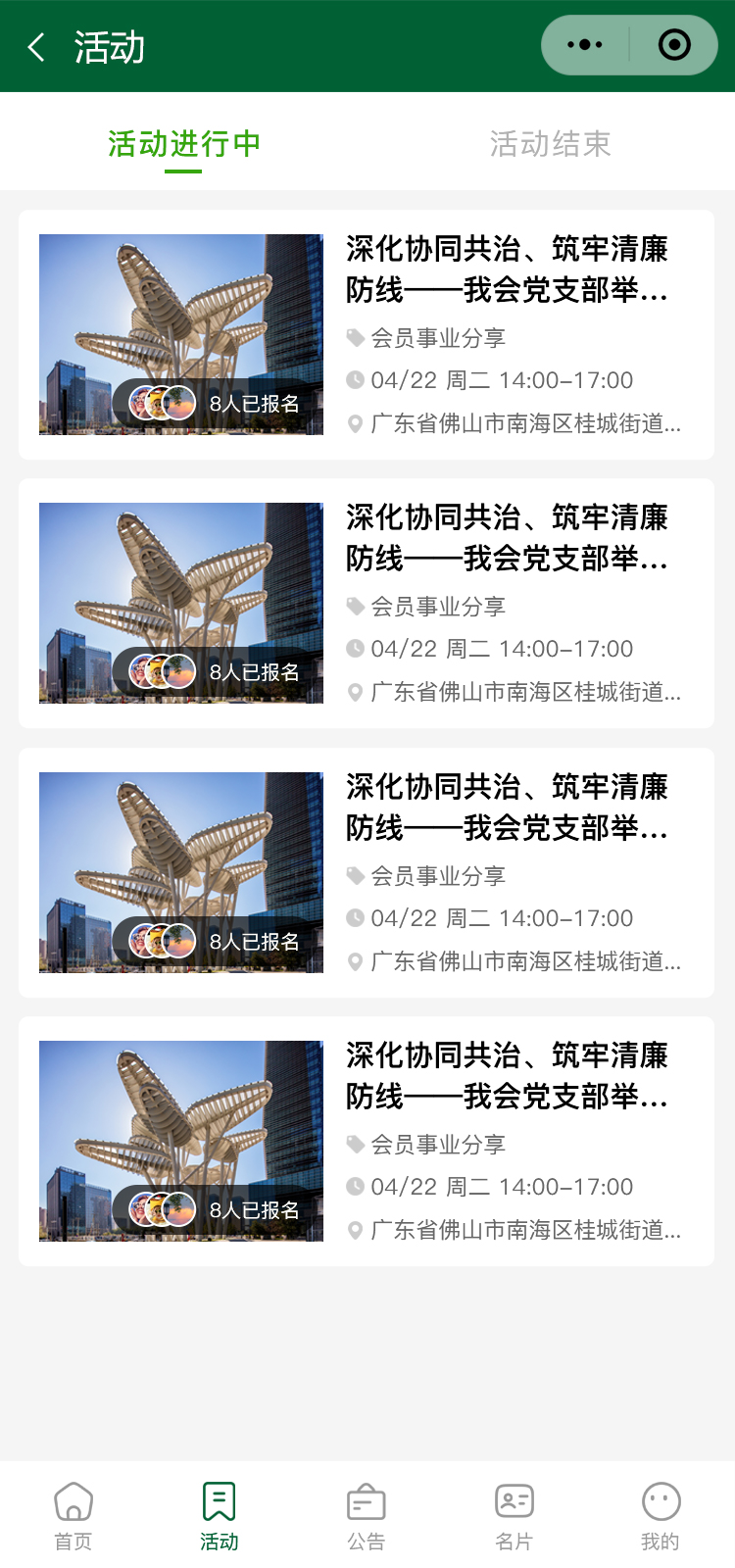Open the mini program three-dot menu
Screen dimensions: 735x1568
click(x=585, y=45)
